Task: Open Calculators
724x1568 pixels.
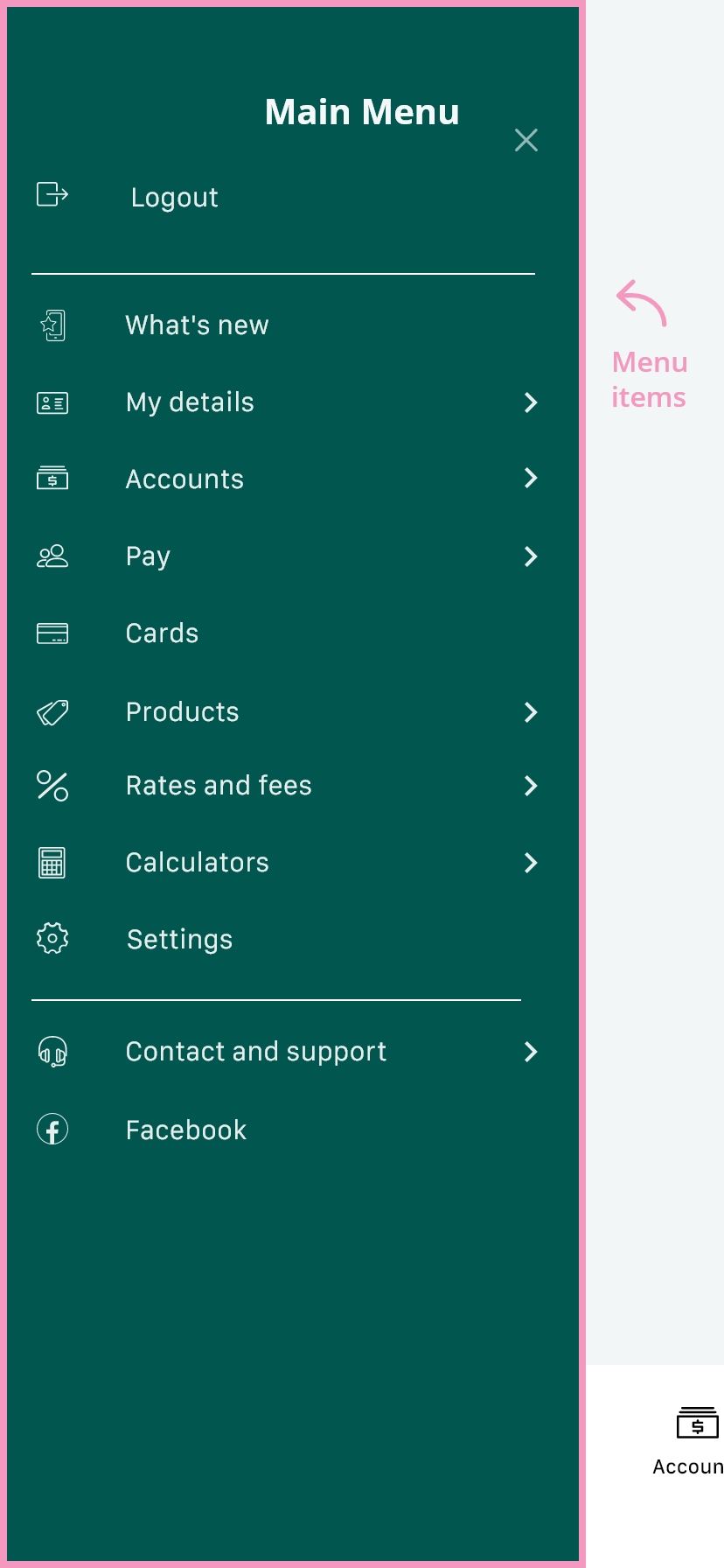Action: coord(285,862)
